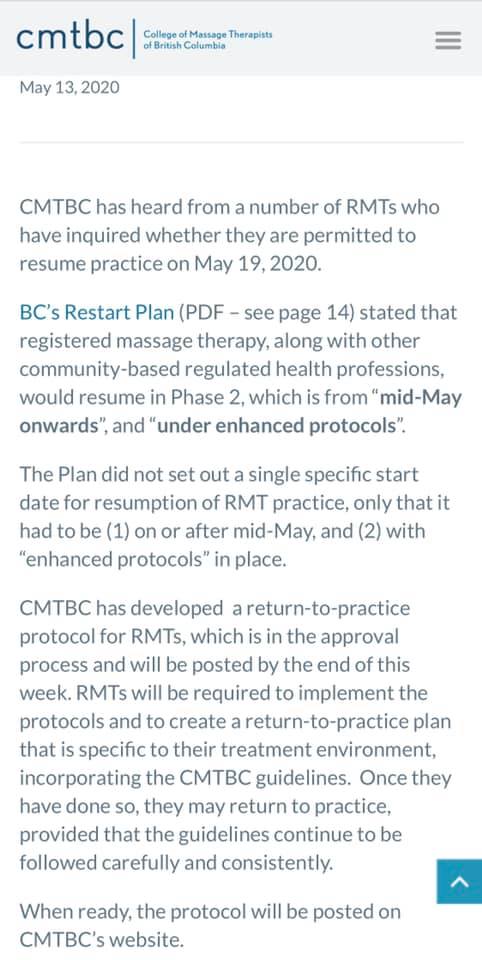Go to the cmtbc home logo
The height and width of the screenshot is (960, 482).
point(145,39)
